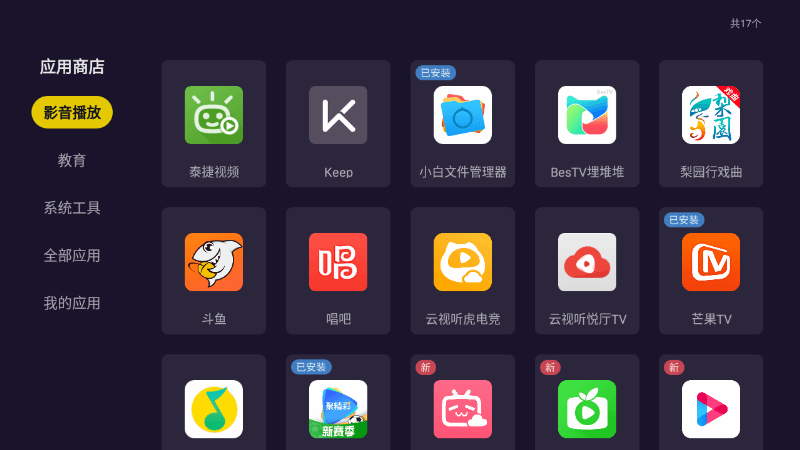Viewport: 800px width, 450px height.
Task: Open the 梨园行戏曲 app card
Action: coord(711,123)
